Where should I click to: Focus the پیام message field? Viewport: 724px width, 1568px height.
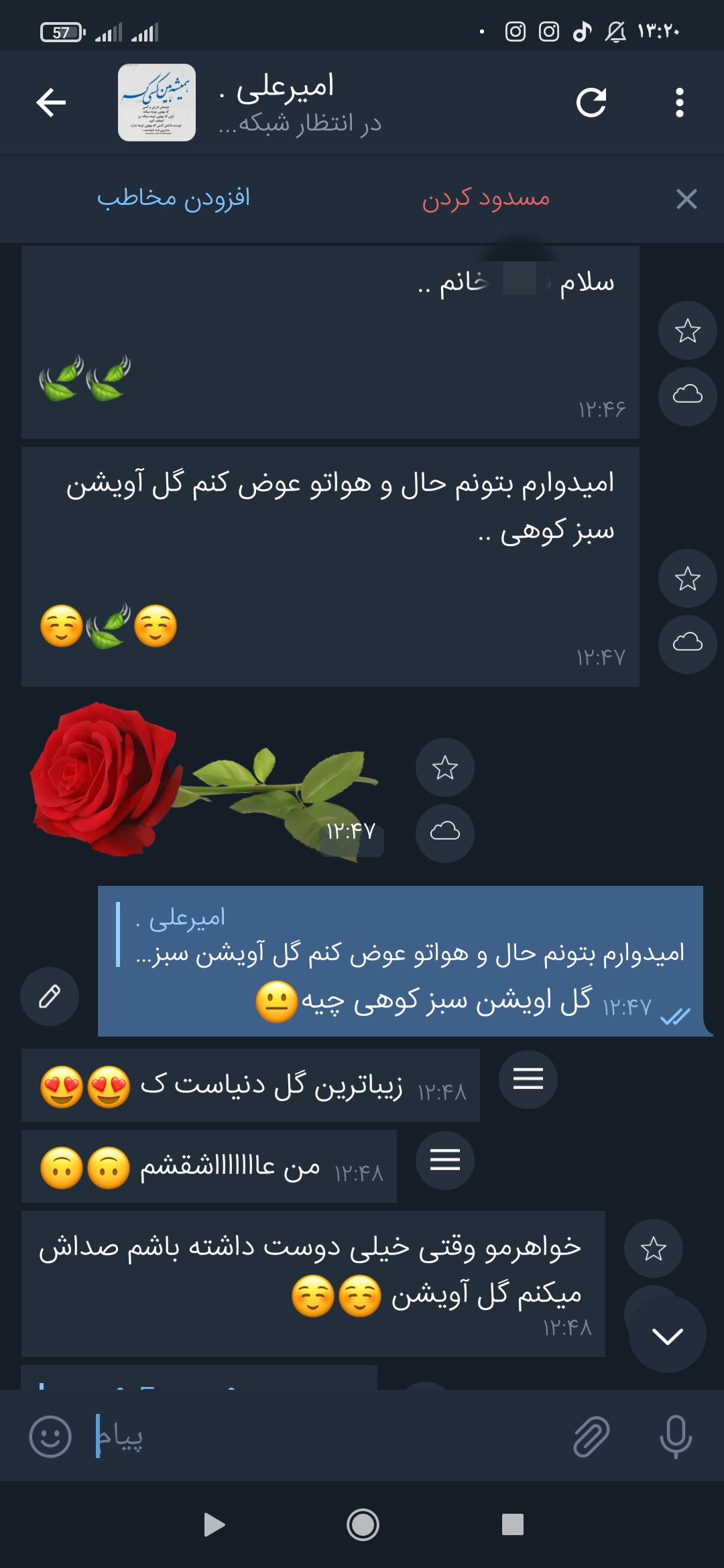coord(322,1437)
